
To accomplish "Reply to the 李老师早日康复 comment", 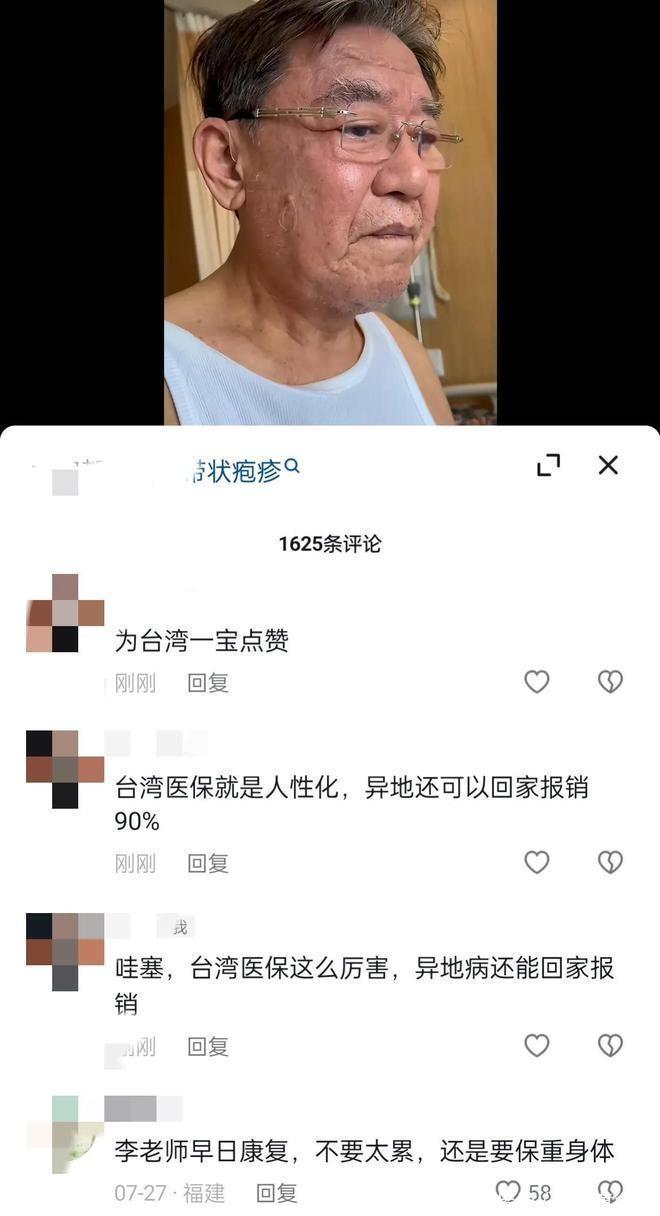I will tap(277, 1193).
